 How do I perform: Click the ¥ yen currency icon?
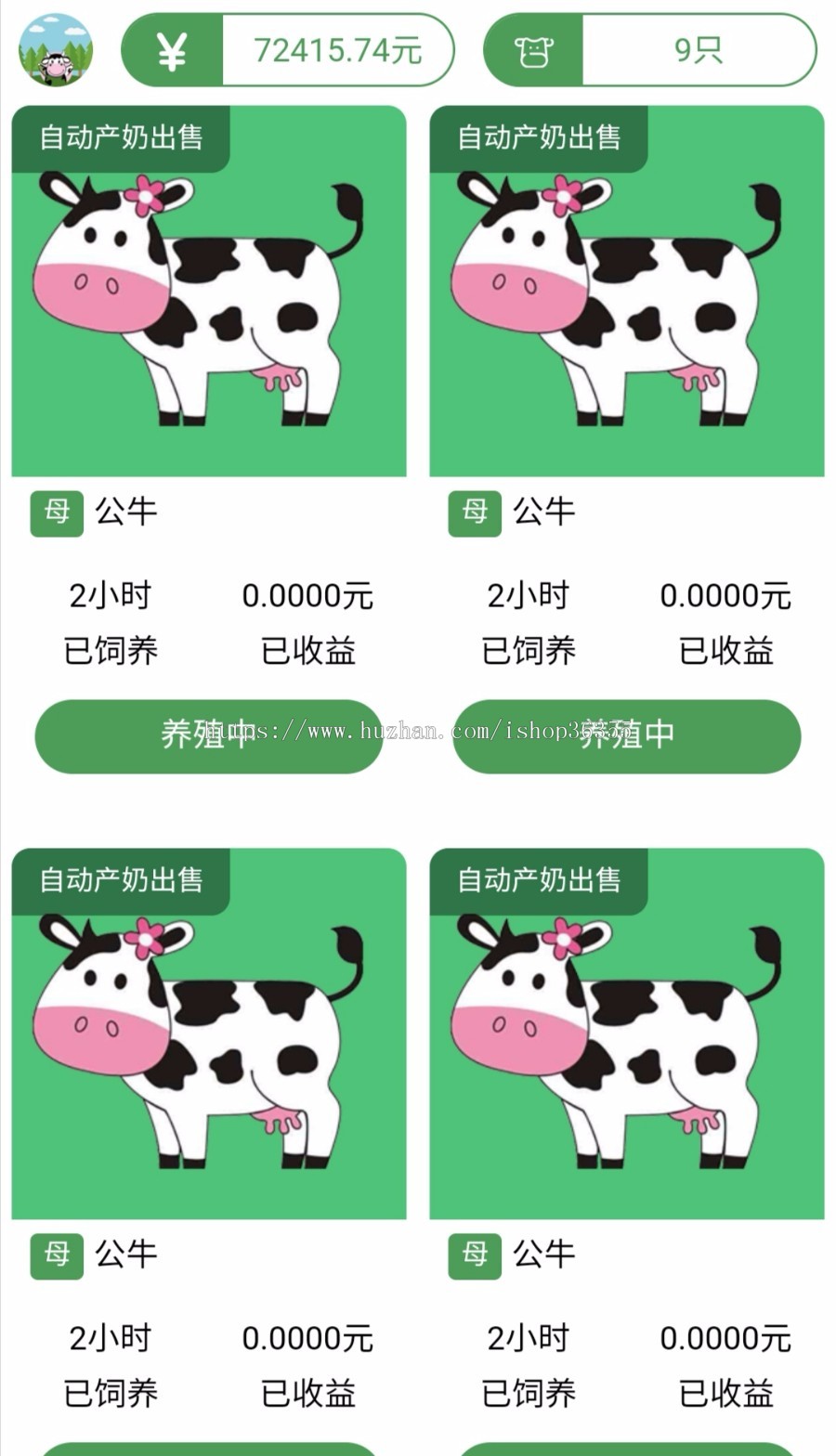click(x=170, y=48)
